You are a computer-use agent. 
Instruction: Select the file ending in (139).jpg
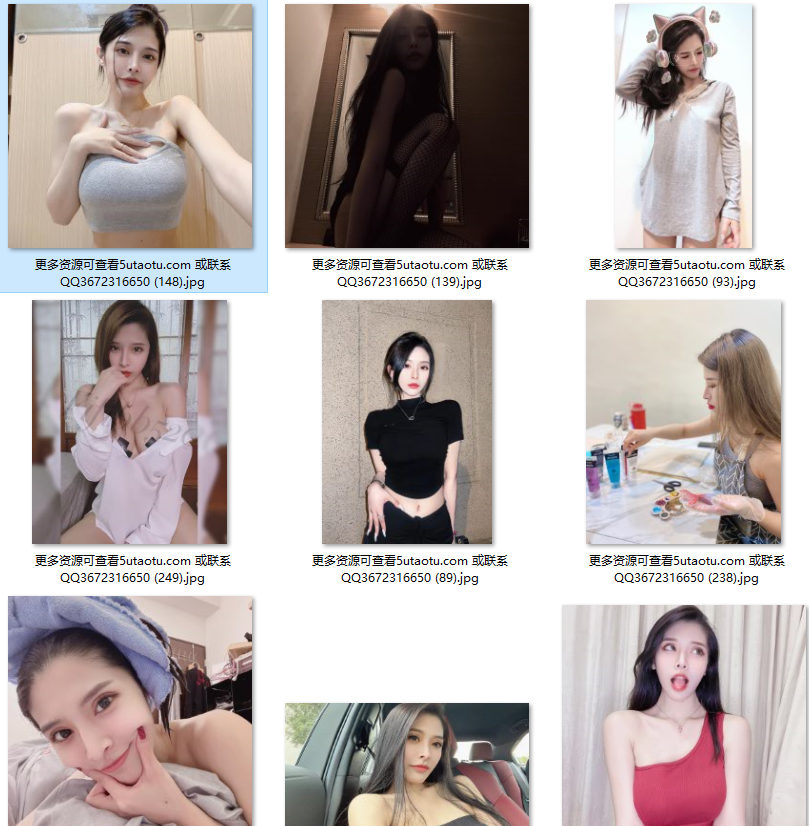pos(407,127)
